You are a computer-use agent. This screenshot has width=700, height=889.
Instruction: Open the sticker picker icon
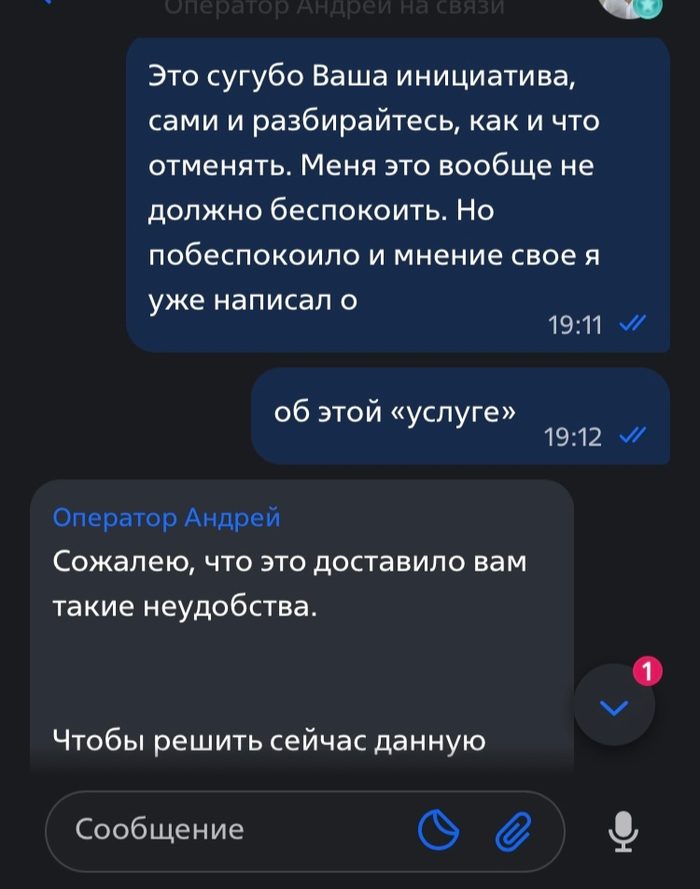pyautogui.click(x=437, y=829)
